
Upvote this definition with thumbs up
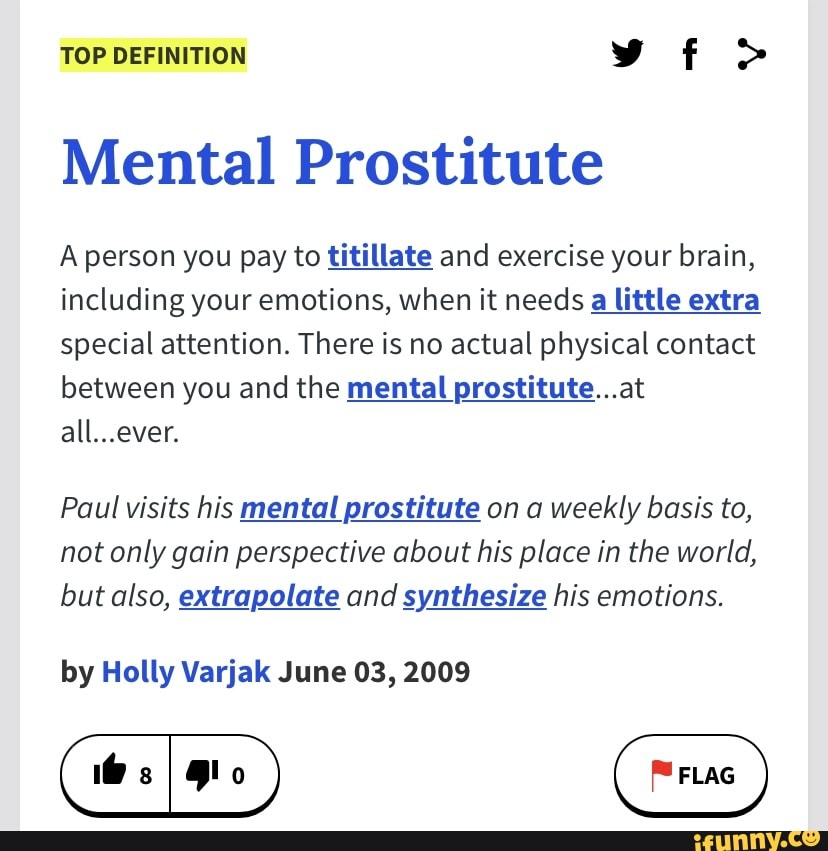(x=119, y=775)
